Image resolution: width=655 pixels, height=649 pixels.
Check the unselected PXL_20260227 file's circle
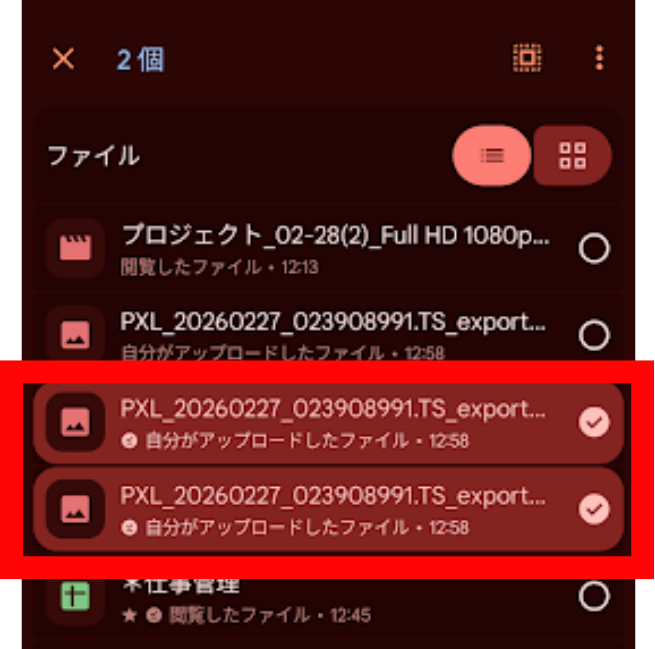coord(594,335)
